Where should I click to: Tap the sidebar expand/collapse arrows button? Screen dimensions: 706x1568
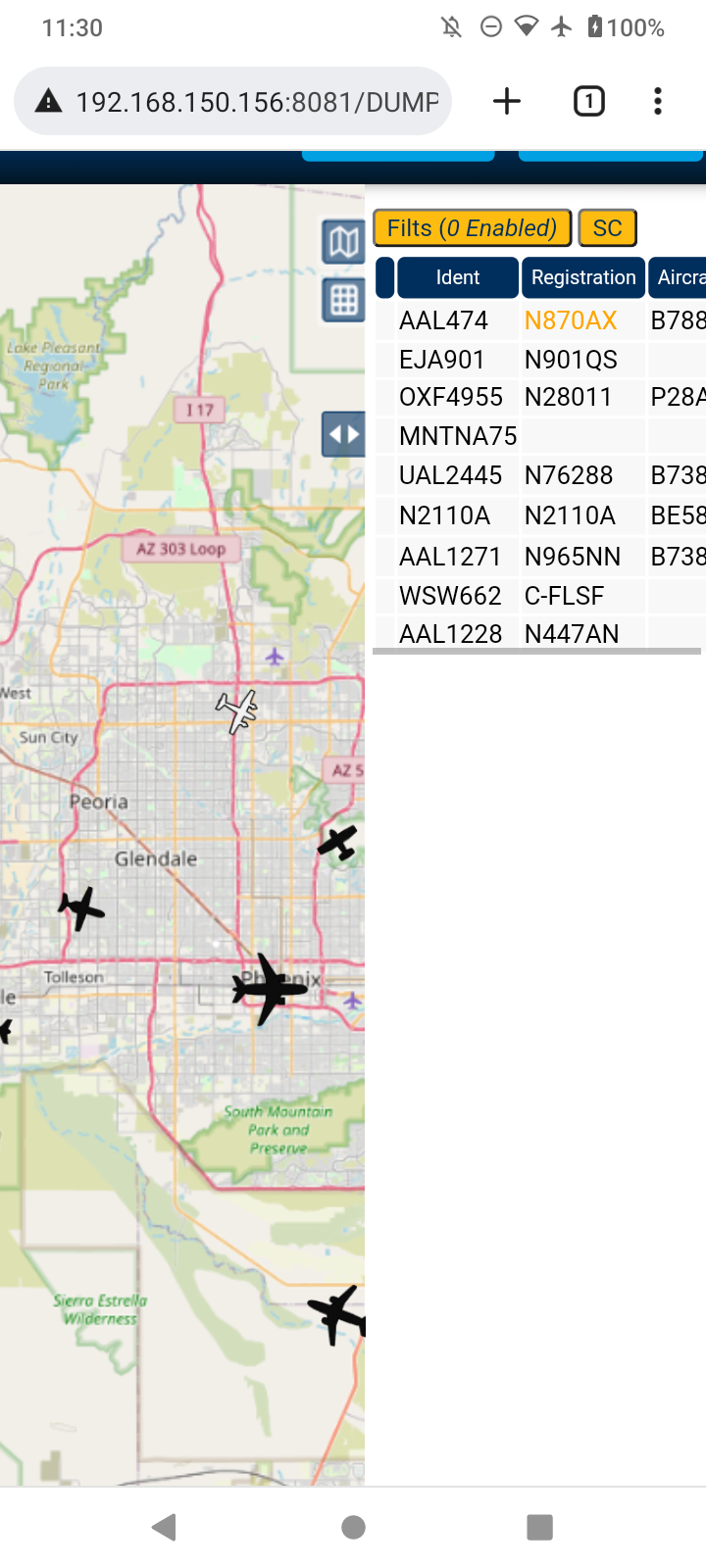[343, 434]
